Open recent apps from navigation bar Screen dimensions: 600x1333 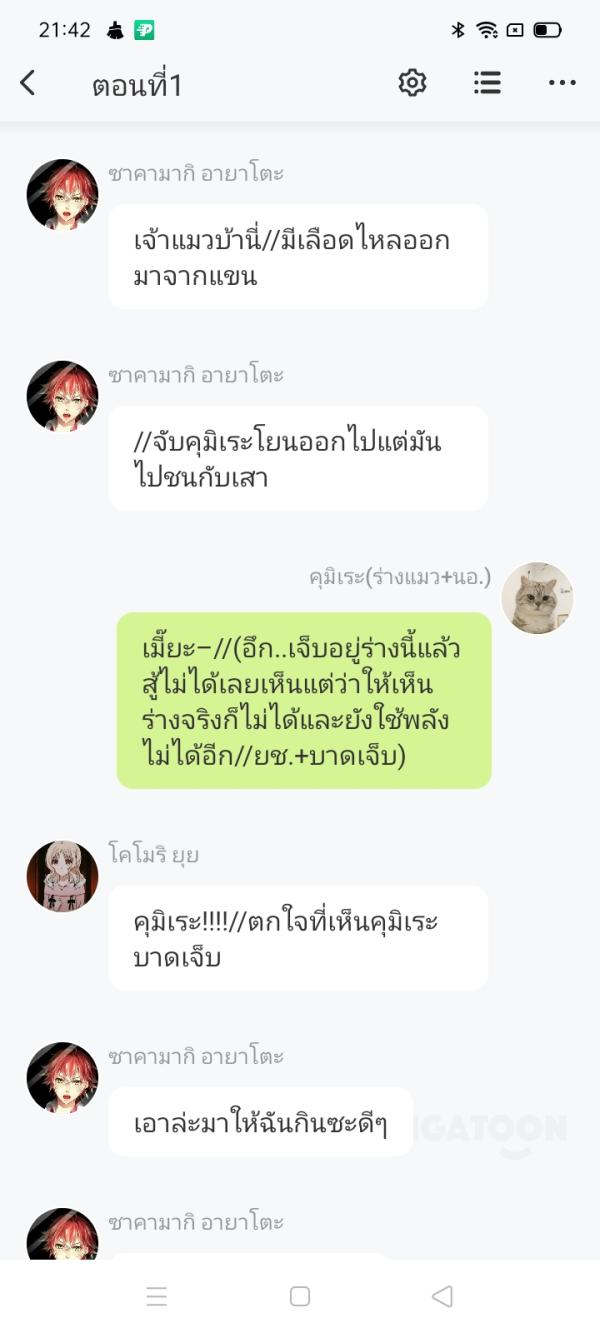(x=157, y=1296)
